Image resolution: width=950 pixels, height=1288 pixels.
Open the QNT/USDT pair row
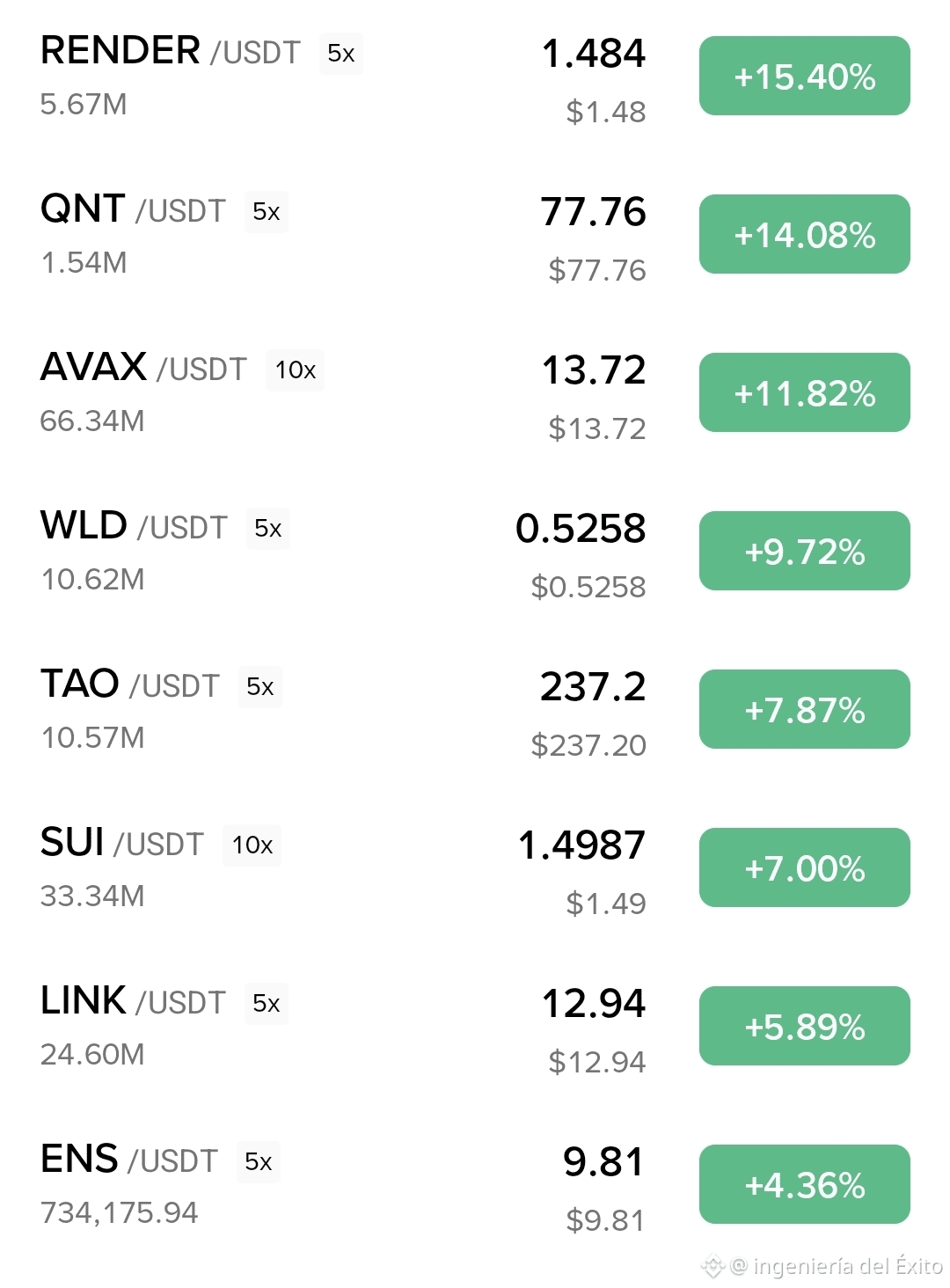[x=134, y=211]
